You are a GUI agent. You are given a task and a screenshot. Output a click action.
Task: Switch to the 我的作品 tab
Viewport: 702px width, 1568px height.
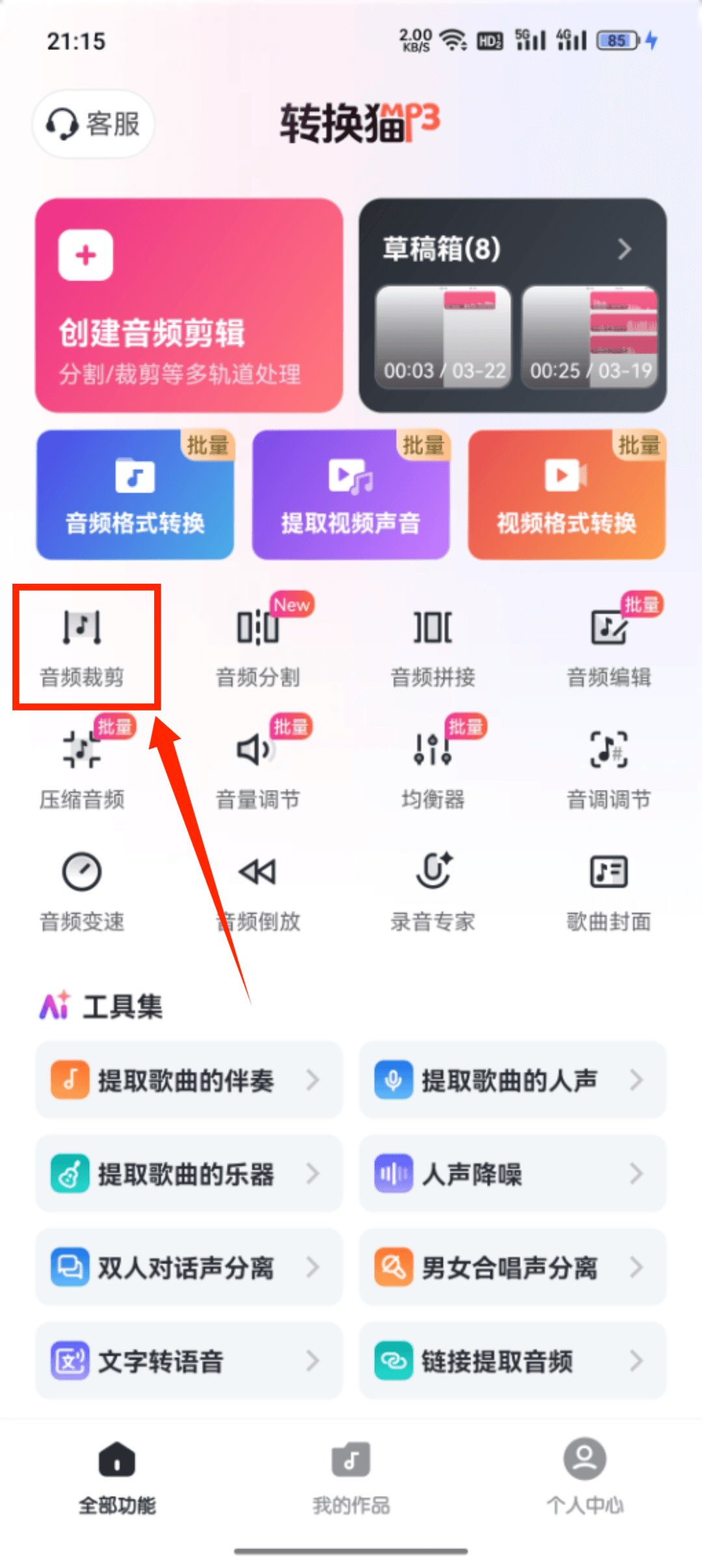point(351,1477)
